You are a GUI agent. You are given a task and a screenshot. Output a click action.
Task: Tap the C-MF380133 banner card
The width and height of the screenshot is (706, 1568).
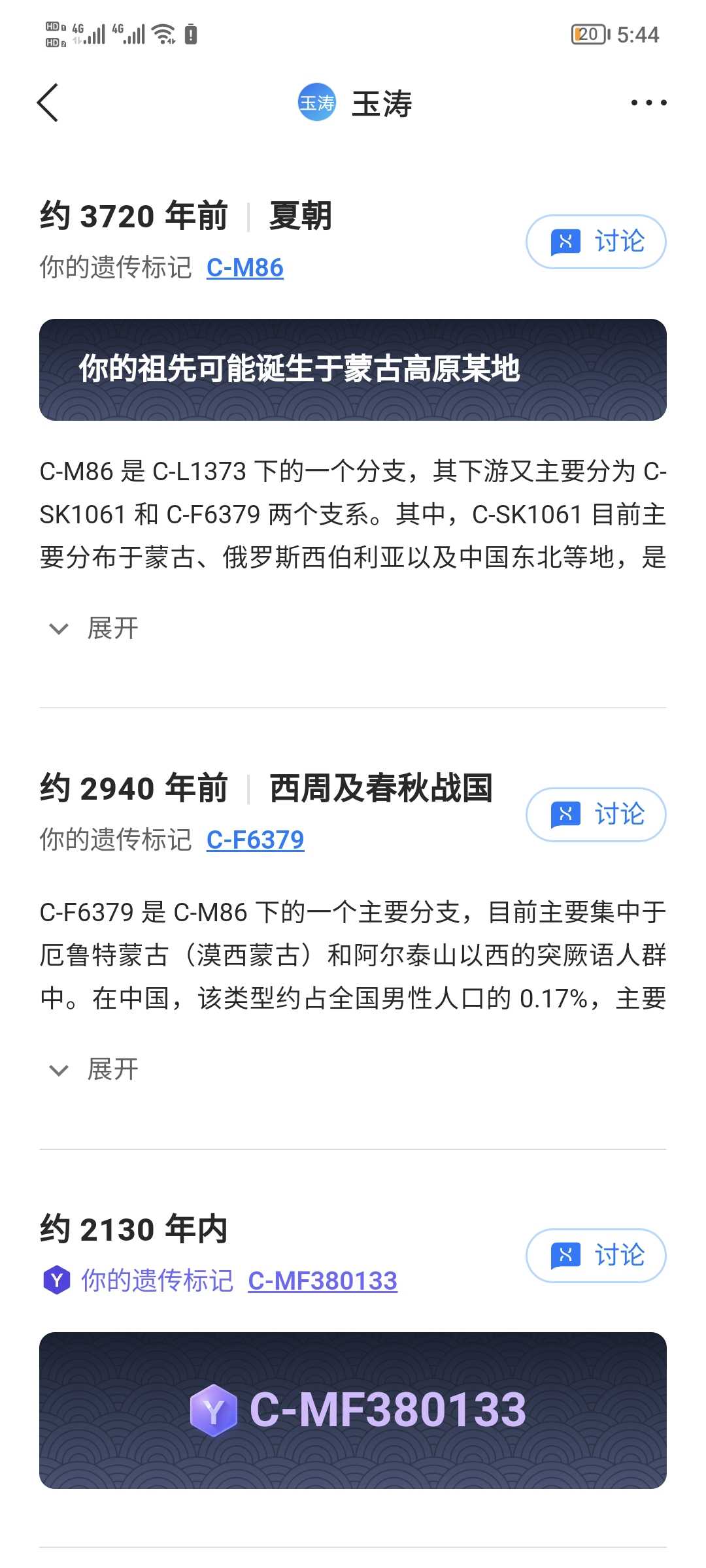(x=353, y=1411)
